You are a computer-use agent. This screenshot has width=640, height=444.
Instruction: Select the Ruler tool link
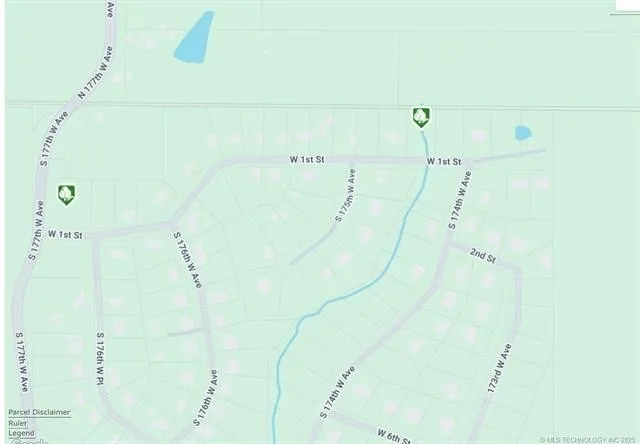[x=18, y=422]
